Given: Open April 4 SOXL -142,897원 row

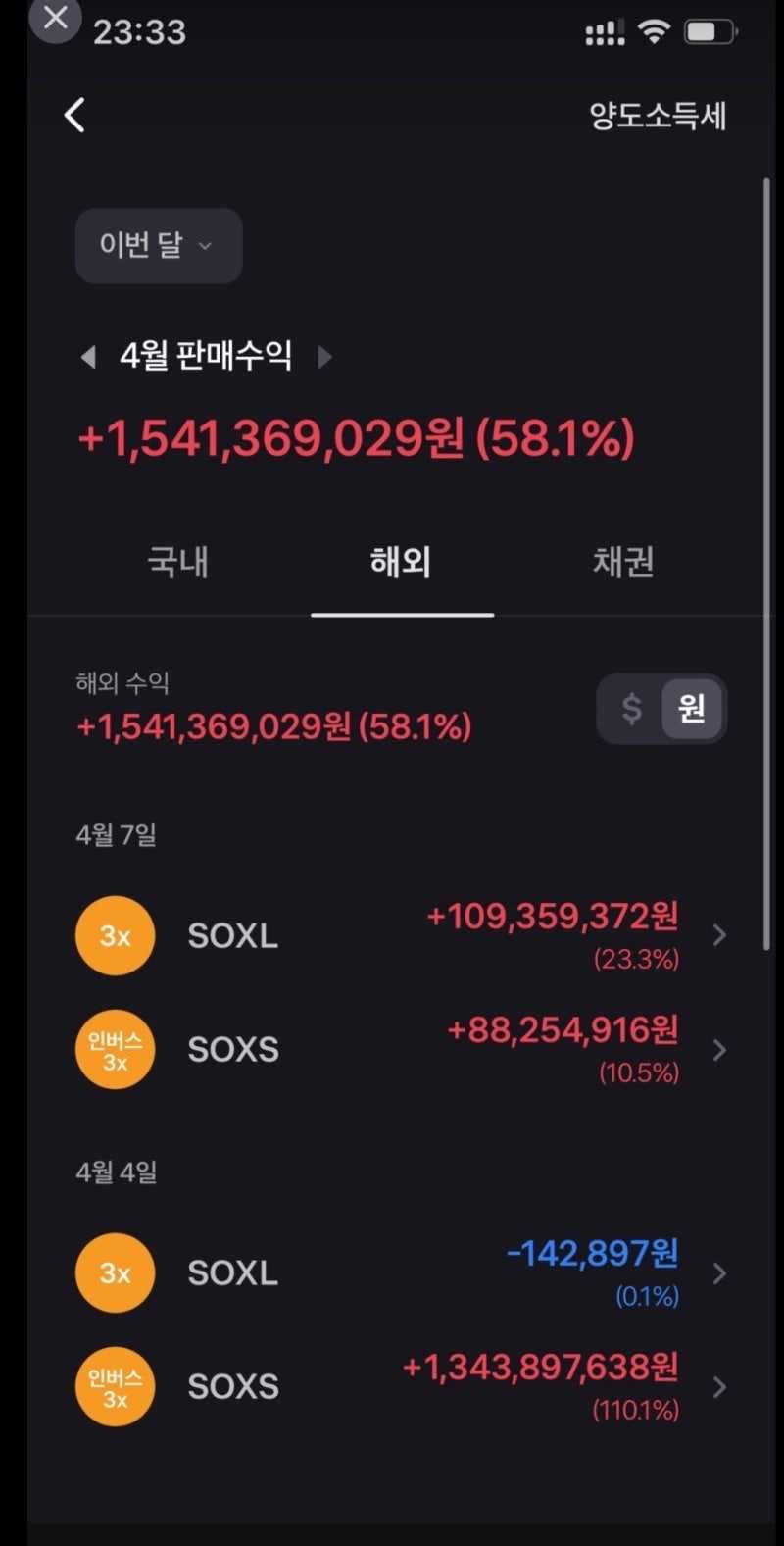Looking at the screenshot, I should point(400,1272).
